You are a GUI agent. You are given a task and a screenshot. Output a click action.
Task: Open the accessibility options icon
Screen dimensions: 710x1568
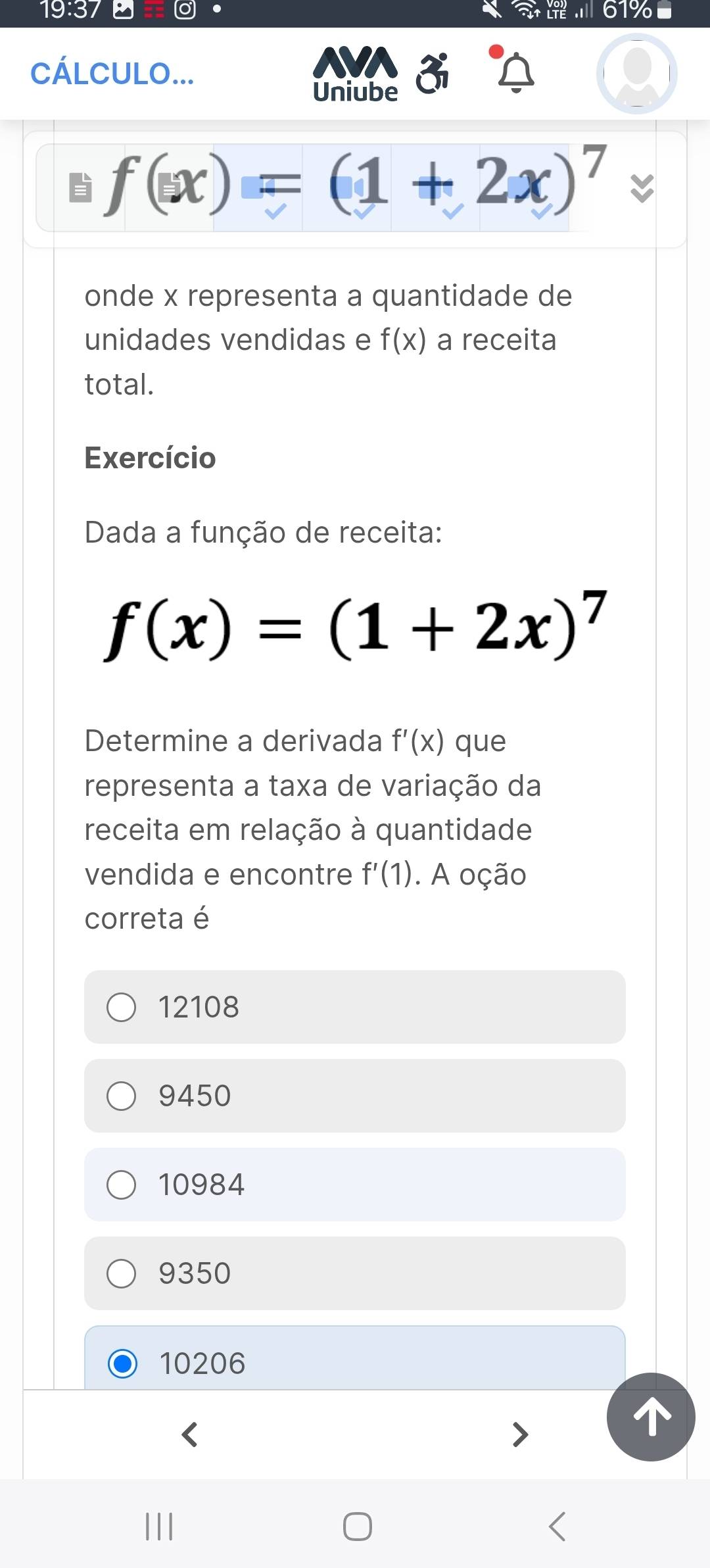[432, 73]
